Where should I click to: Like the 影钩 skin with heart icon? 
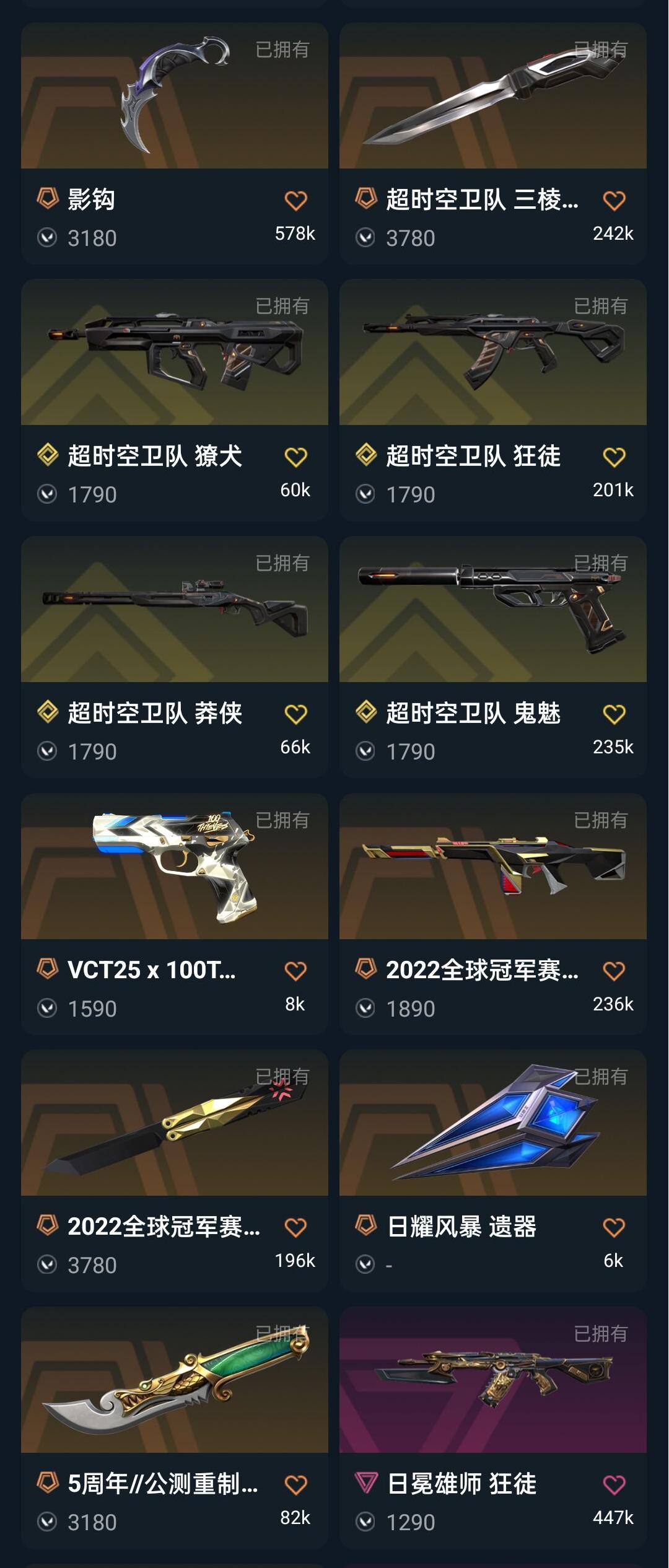click(295, 201)
